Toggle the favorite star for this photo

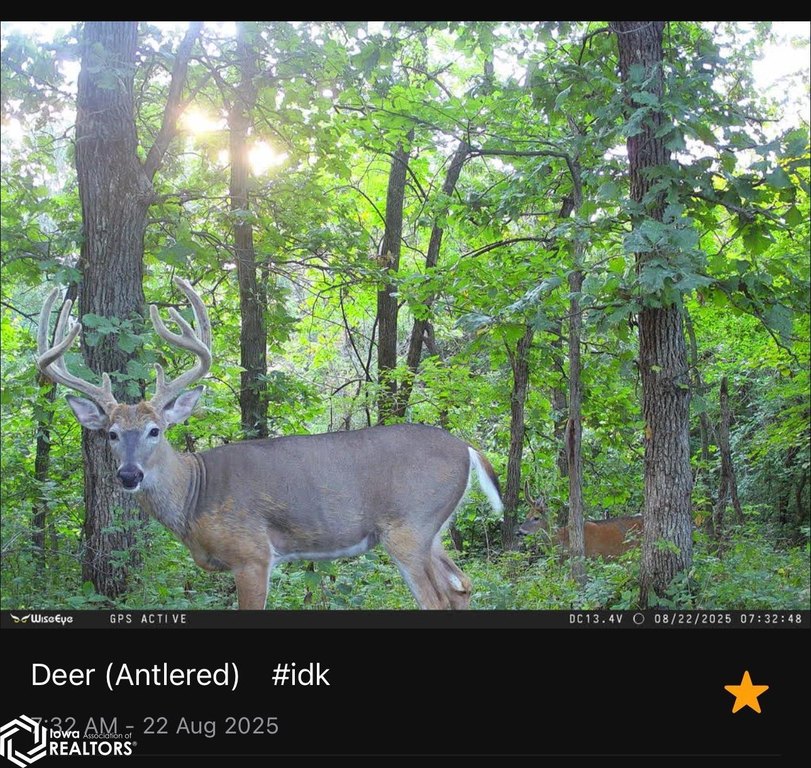(x=746, y=692)
